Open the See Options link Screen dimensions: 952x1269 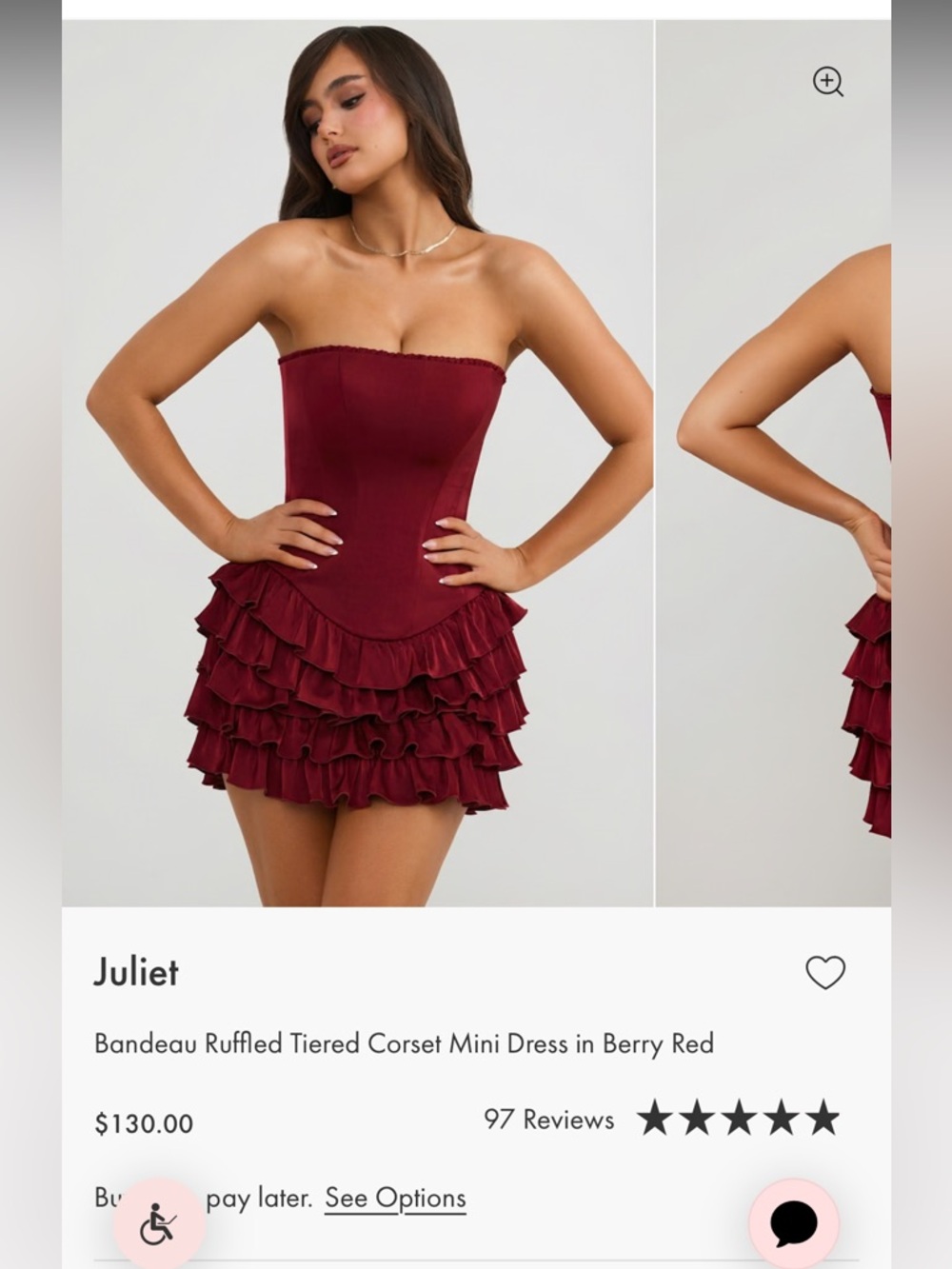click(x=395, y=1198)
